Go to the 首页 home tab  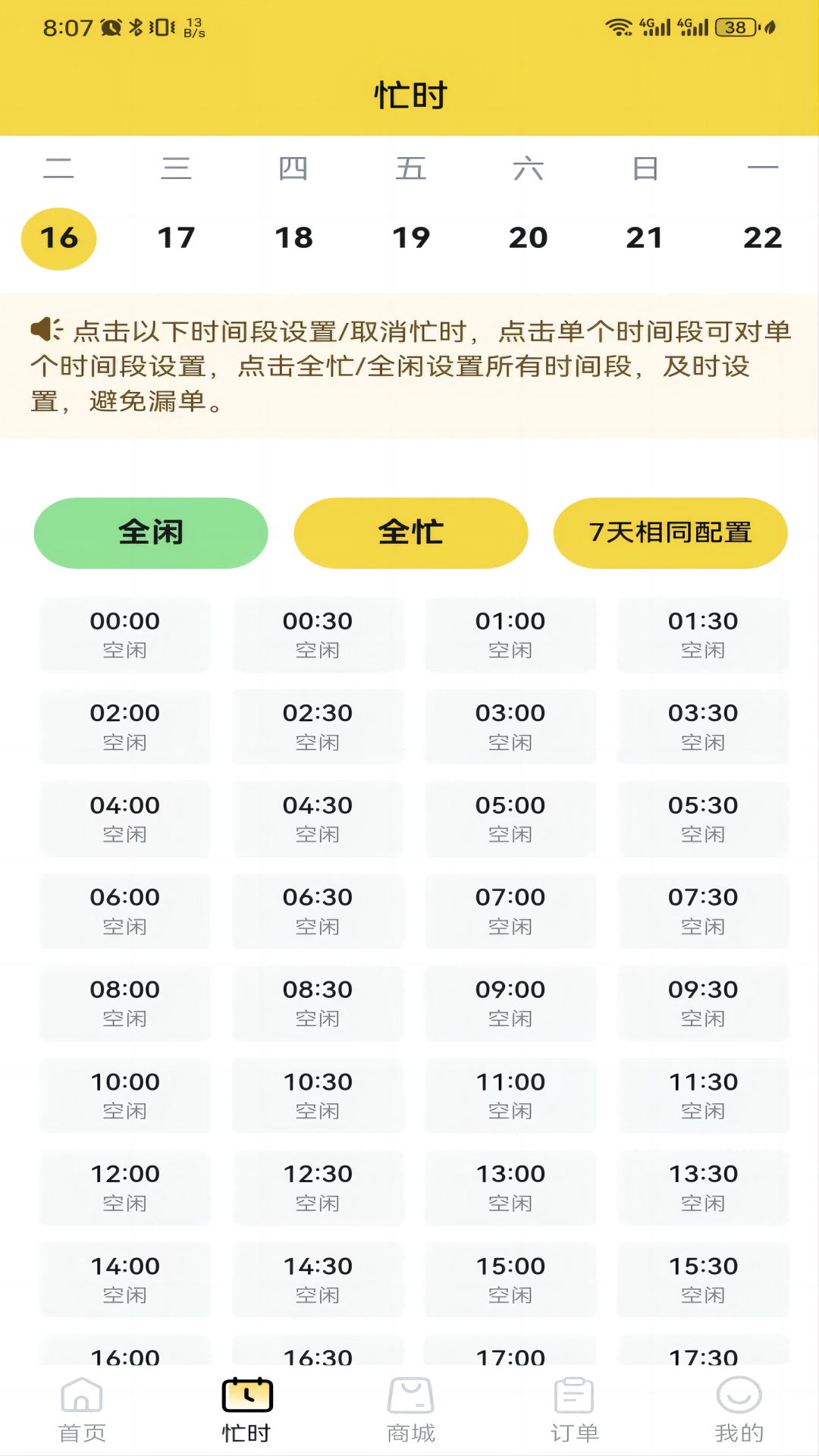pos(82,1410)
